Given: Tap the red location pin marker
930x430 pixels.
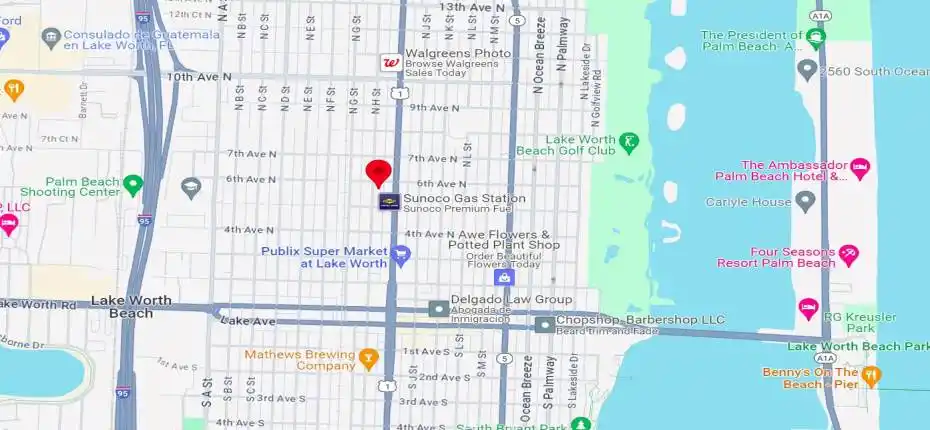Looking at the screenshot, I should point(378,173).
